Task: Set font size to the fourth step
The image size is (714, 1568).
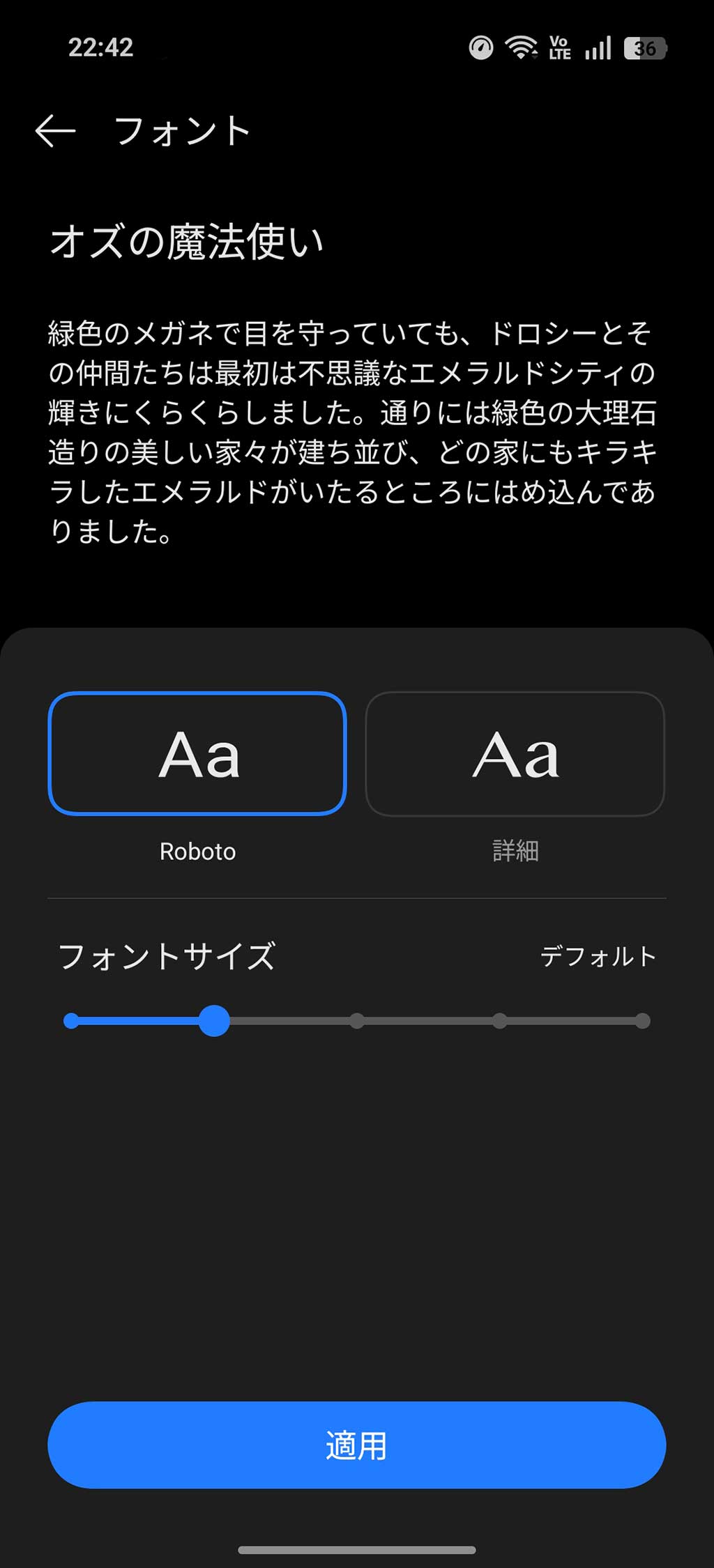Action: click(500, 1021)
